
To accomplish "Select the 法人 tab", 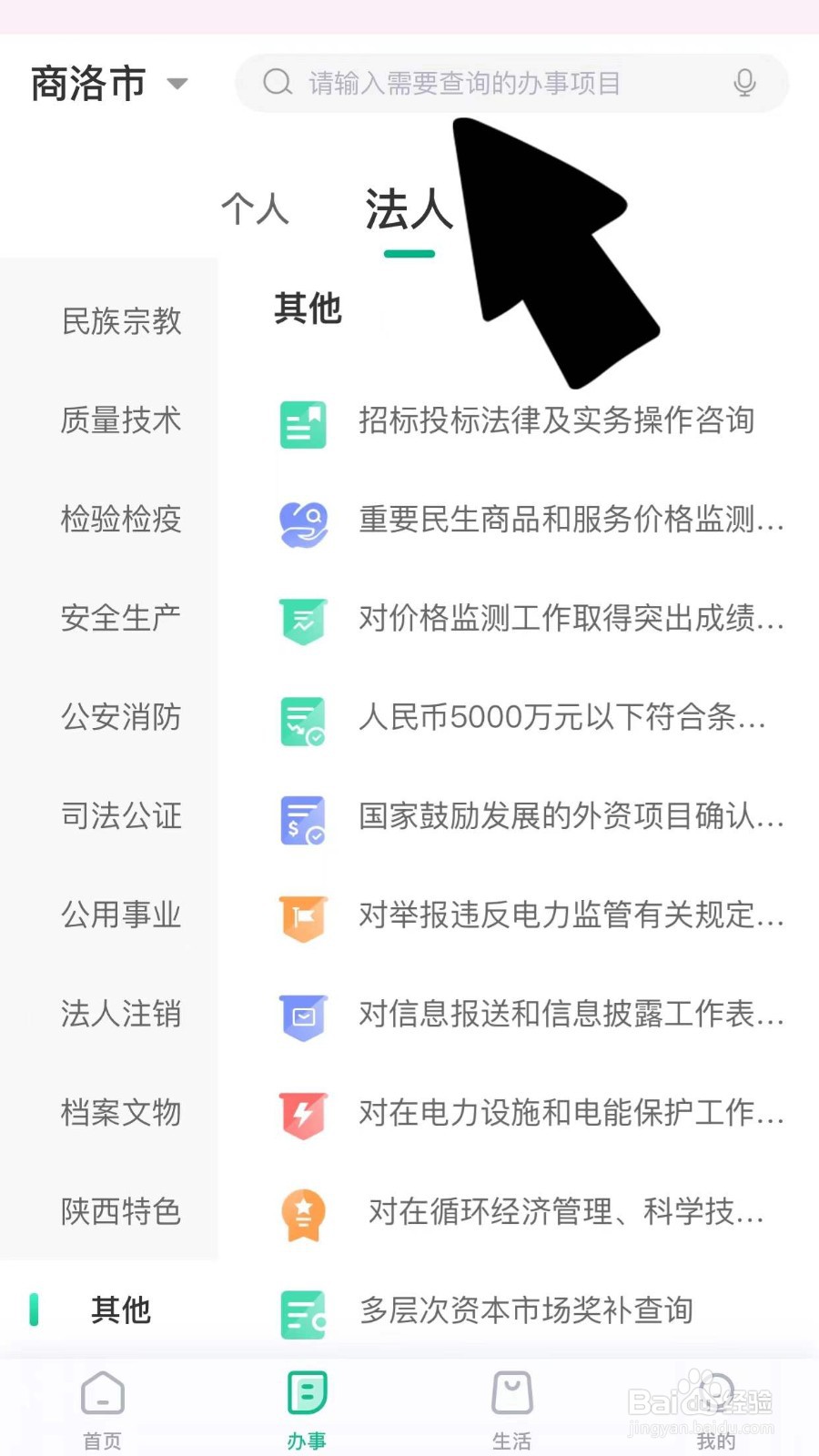I will click(x=409, y=209).
